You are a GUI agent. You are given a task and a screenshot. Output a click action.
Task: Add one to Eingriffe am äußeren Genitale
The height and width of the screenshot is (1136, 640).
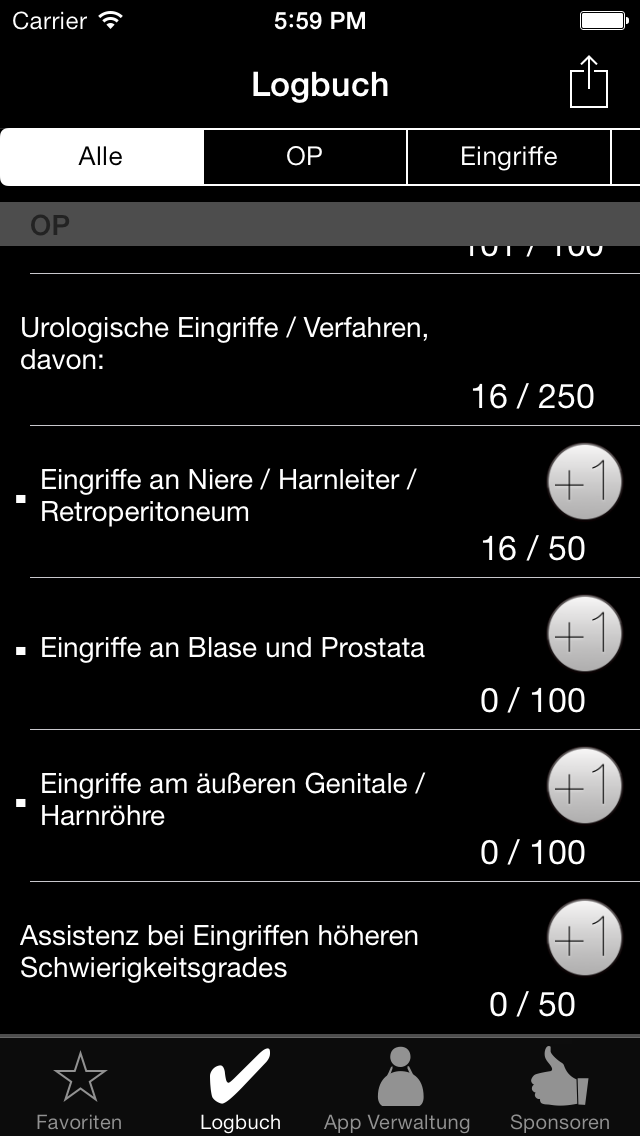(584, 786)
